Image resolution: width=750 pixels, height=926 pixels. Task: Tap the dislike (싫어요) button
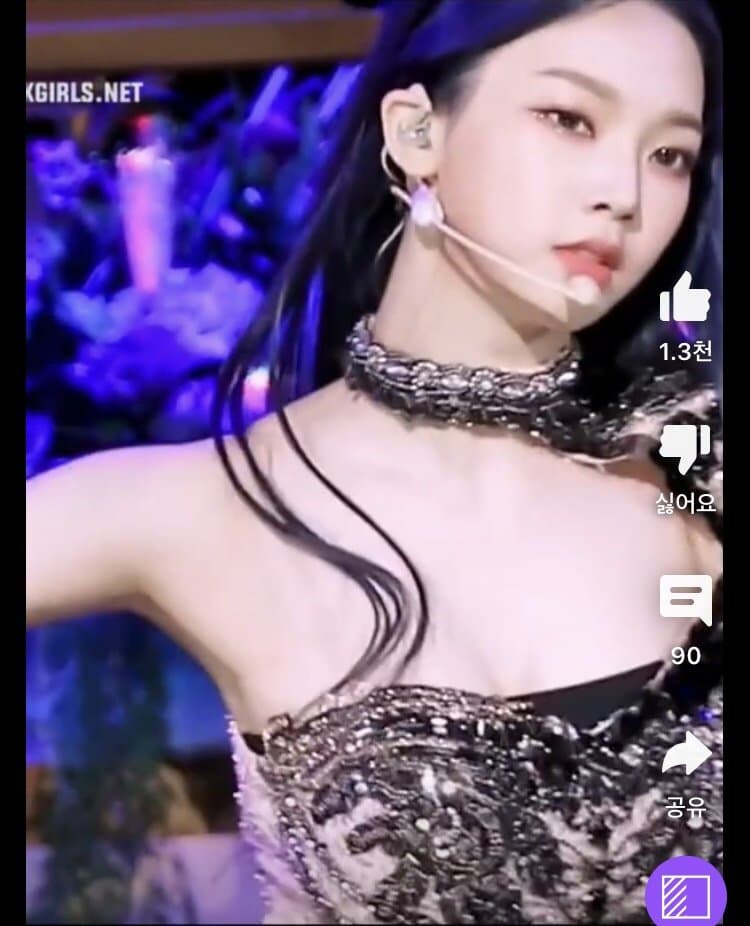(685, 449)
